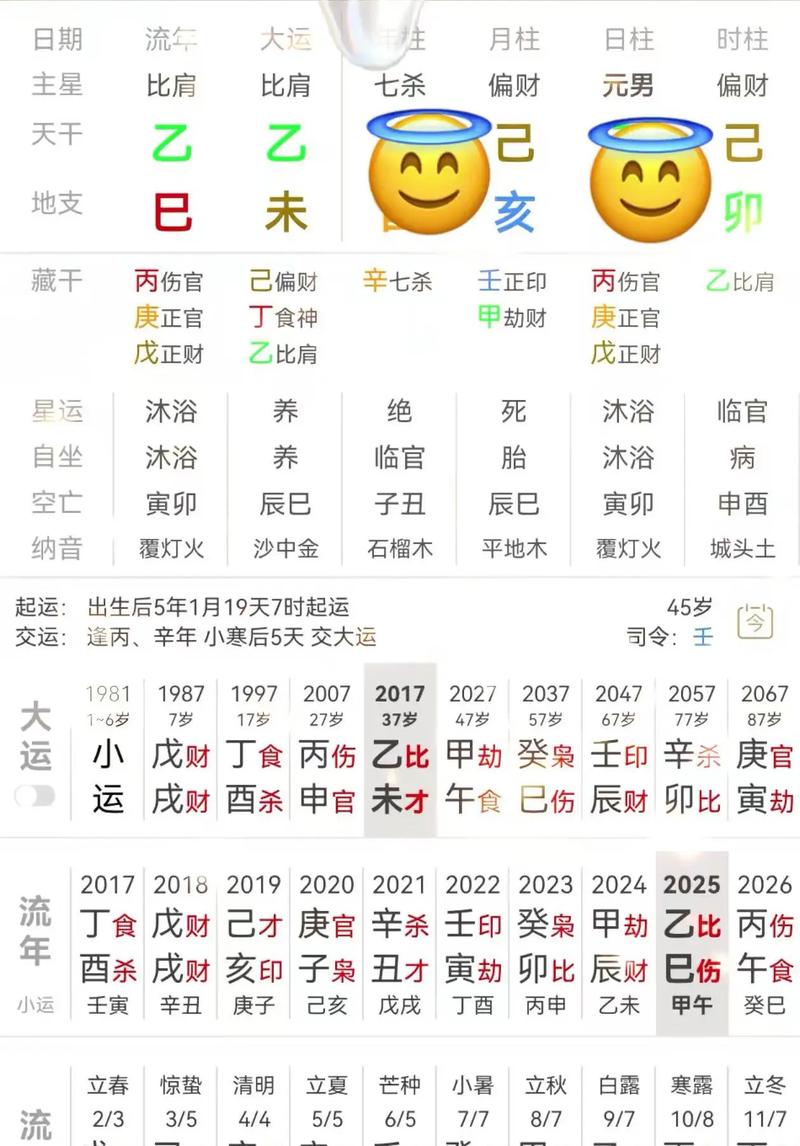The width and height of the screenshot is (800, 1146).
Task: Choose the 2019 己亥 流年 column
Action: point(254,945)
